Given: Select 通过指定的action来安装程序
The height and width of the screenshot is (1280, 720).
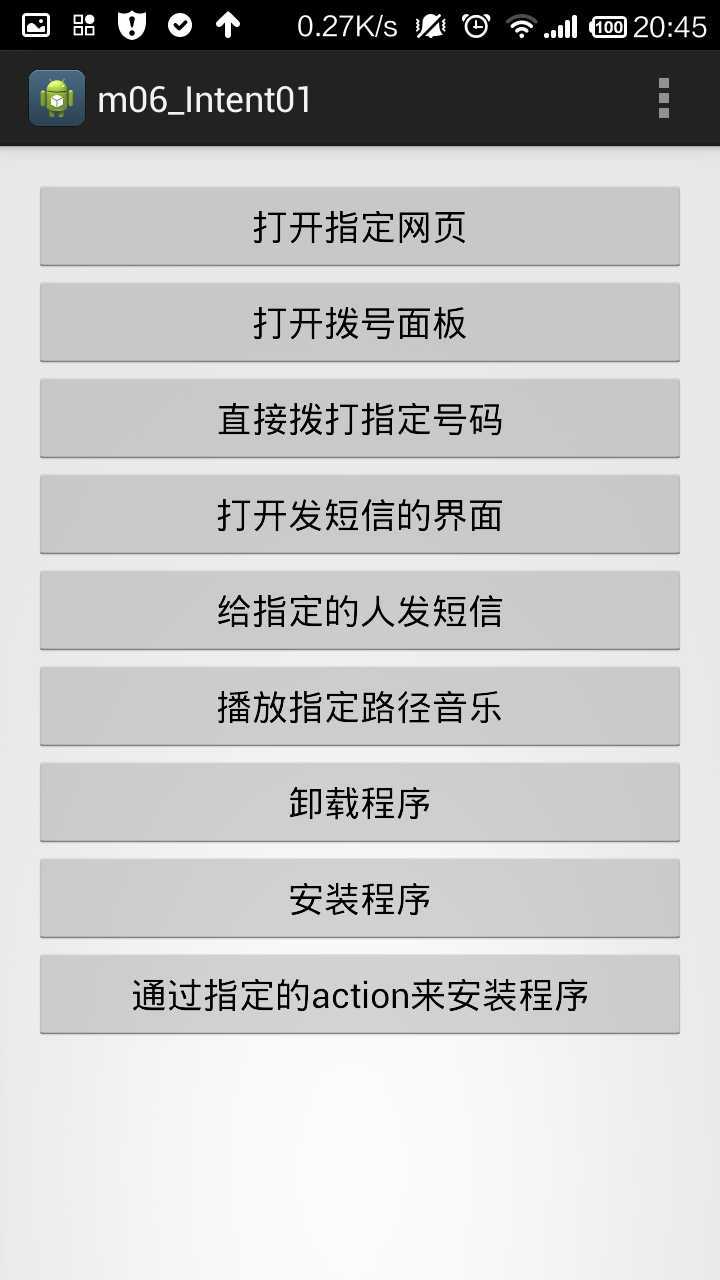Looking at the screenshot, I should click(x=360, y=995).
